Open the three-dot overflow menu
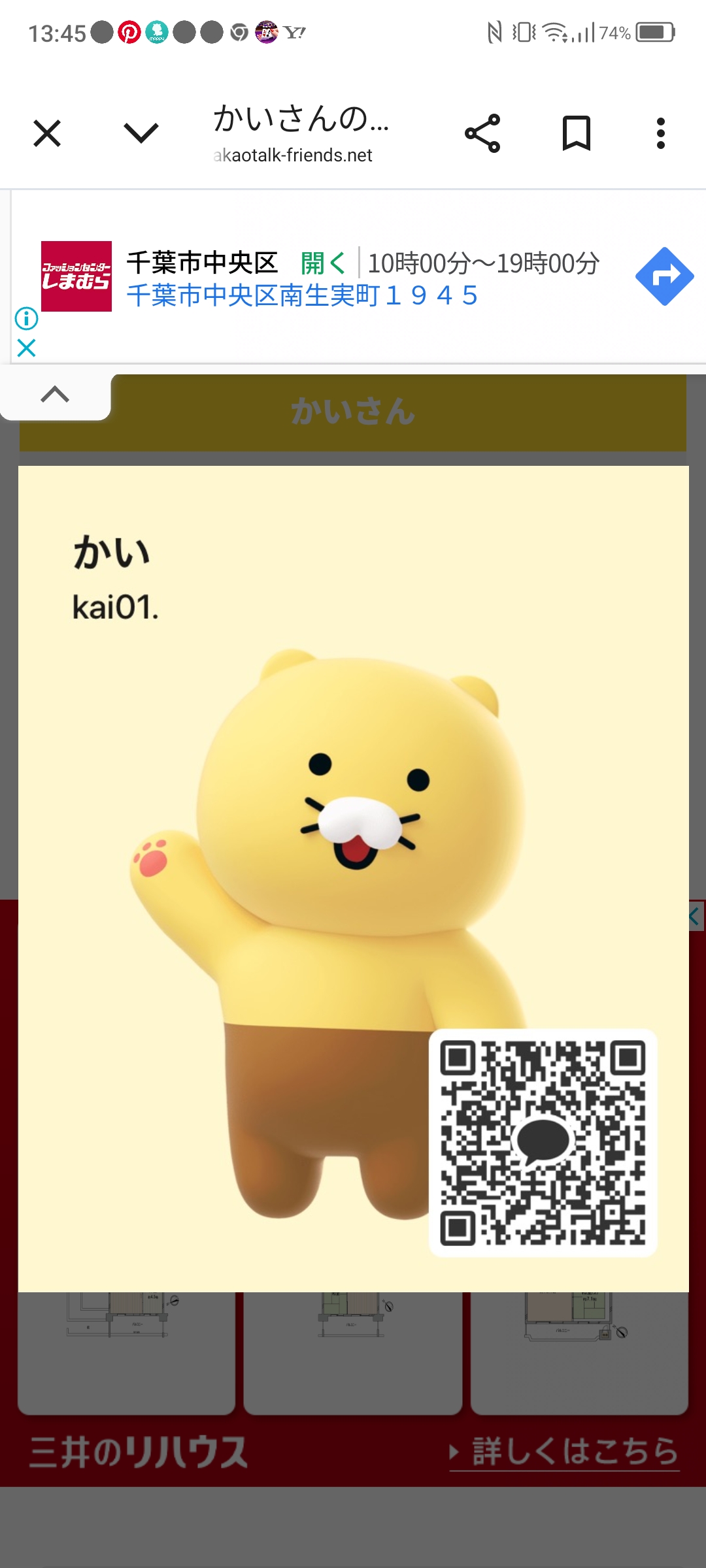Screen dimensions: 706x1568 661,133
